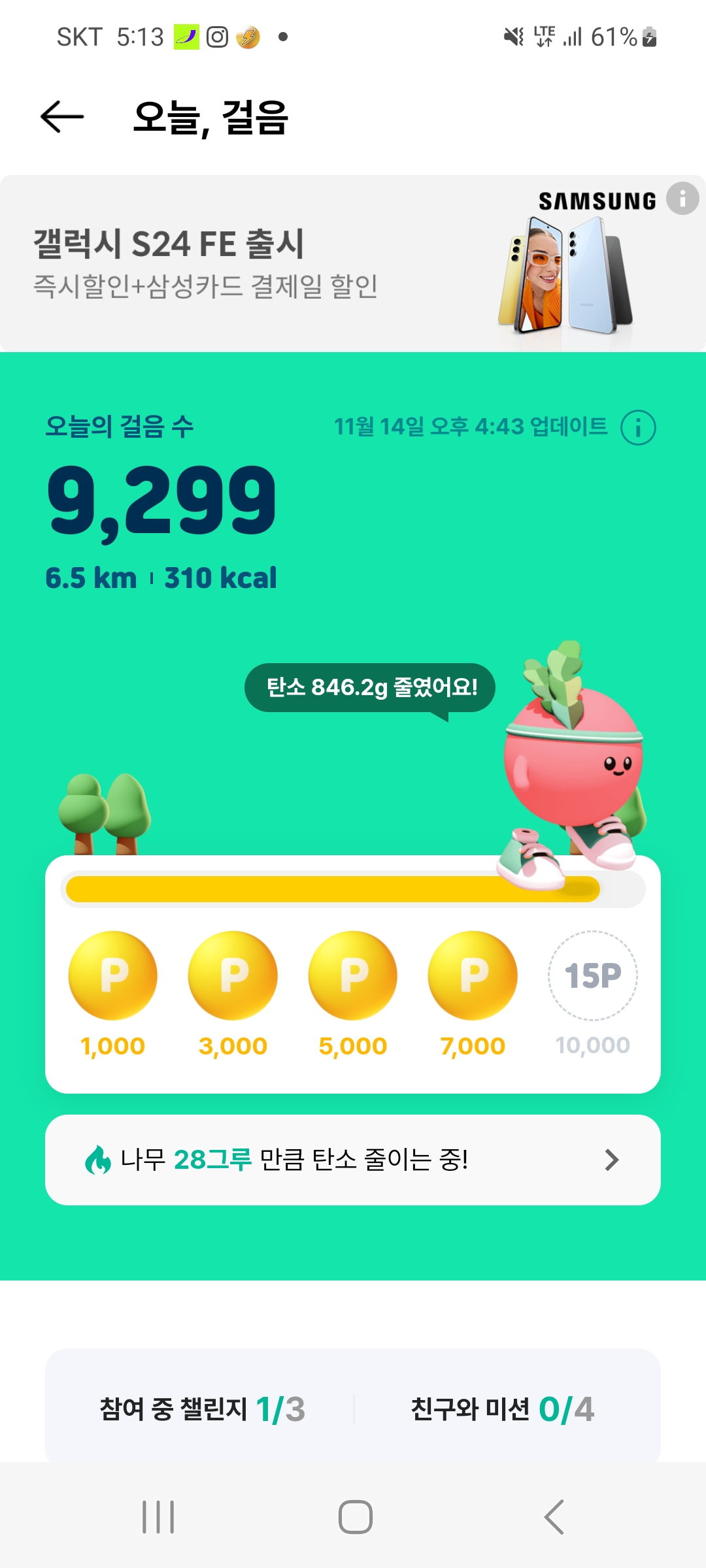The width and height of the screenshot is (706, 1568).
Task: Open ad info icon on Samsung banner
Action: (682, 198)
